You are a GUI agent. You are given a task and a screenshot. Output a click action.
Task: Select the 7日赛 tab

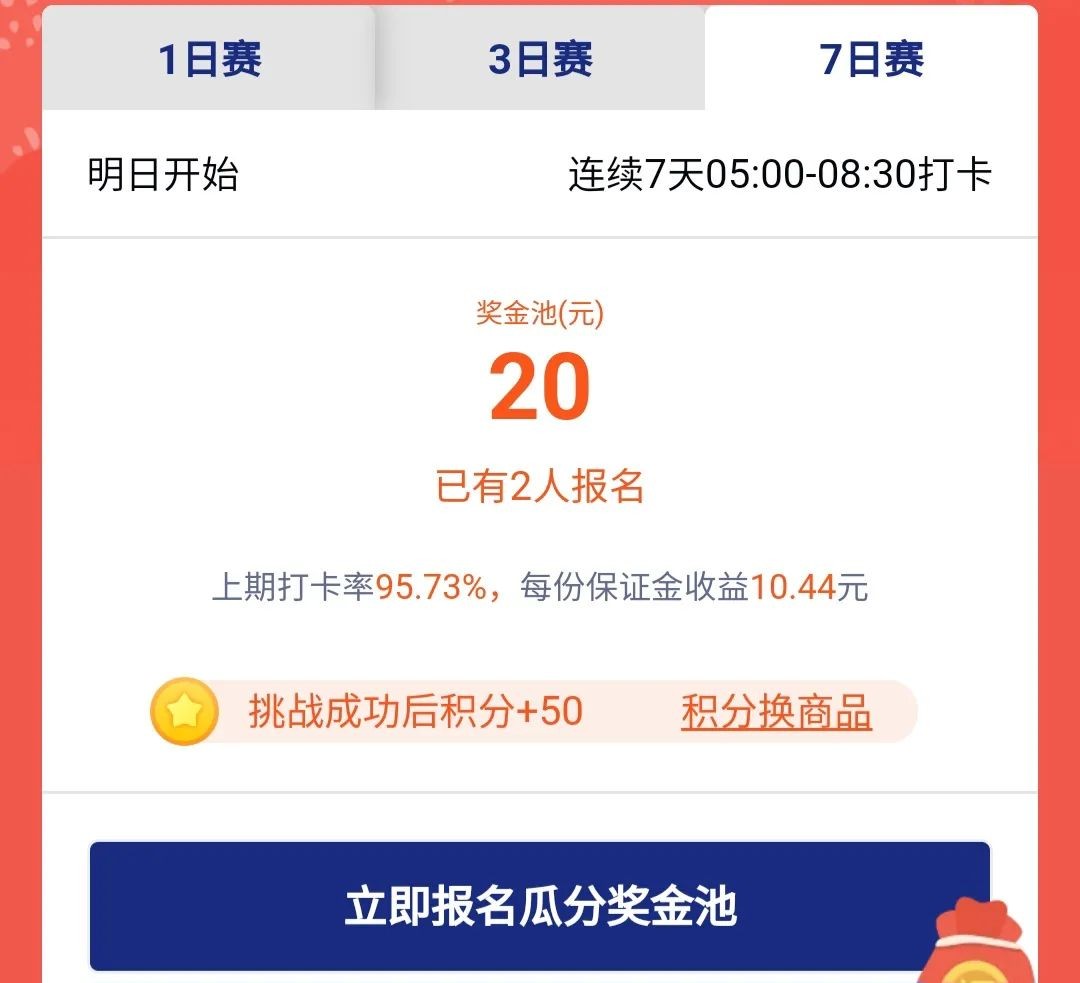point(871,60)
